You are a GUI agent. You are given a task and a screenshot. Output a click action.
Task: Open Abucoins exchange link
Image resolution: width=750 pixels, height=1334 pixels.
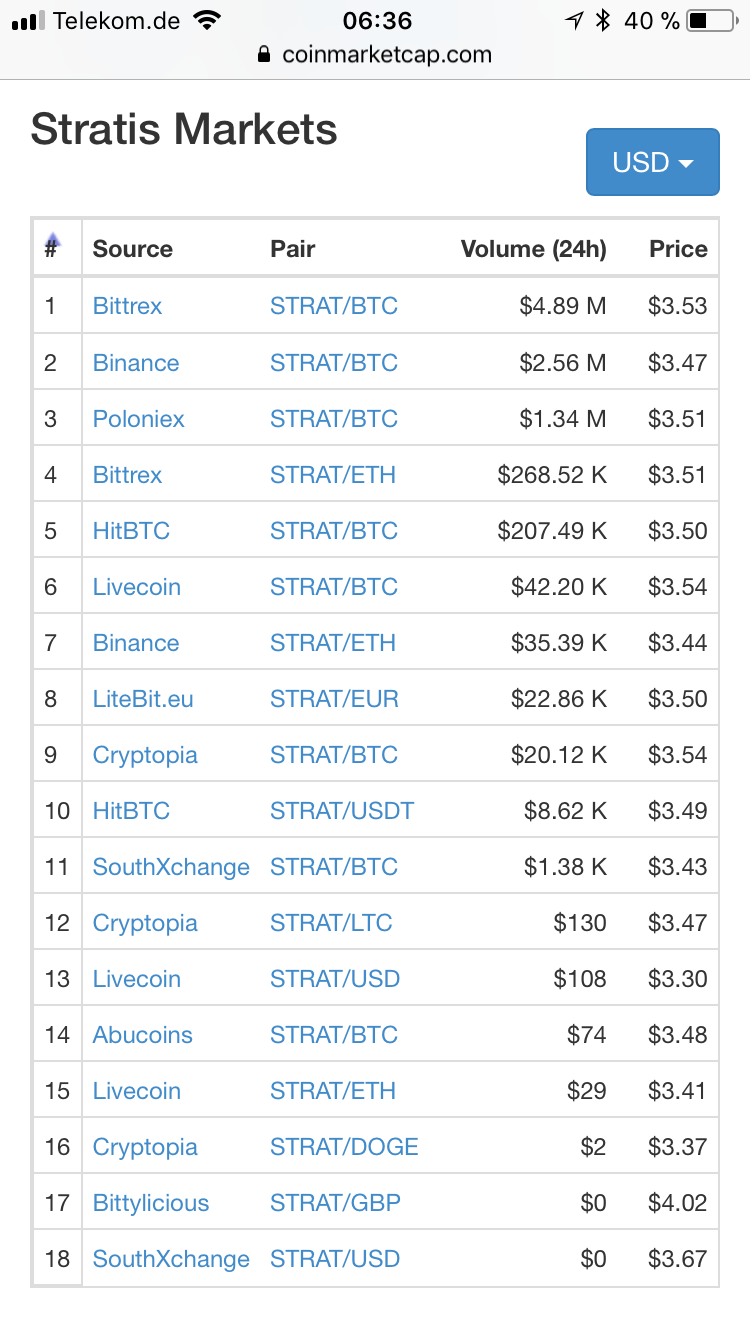click(x=143, y=1035)
